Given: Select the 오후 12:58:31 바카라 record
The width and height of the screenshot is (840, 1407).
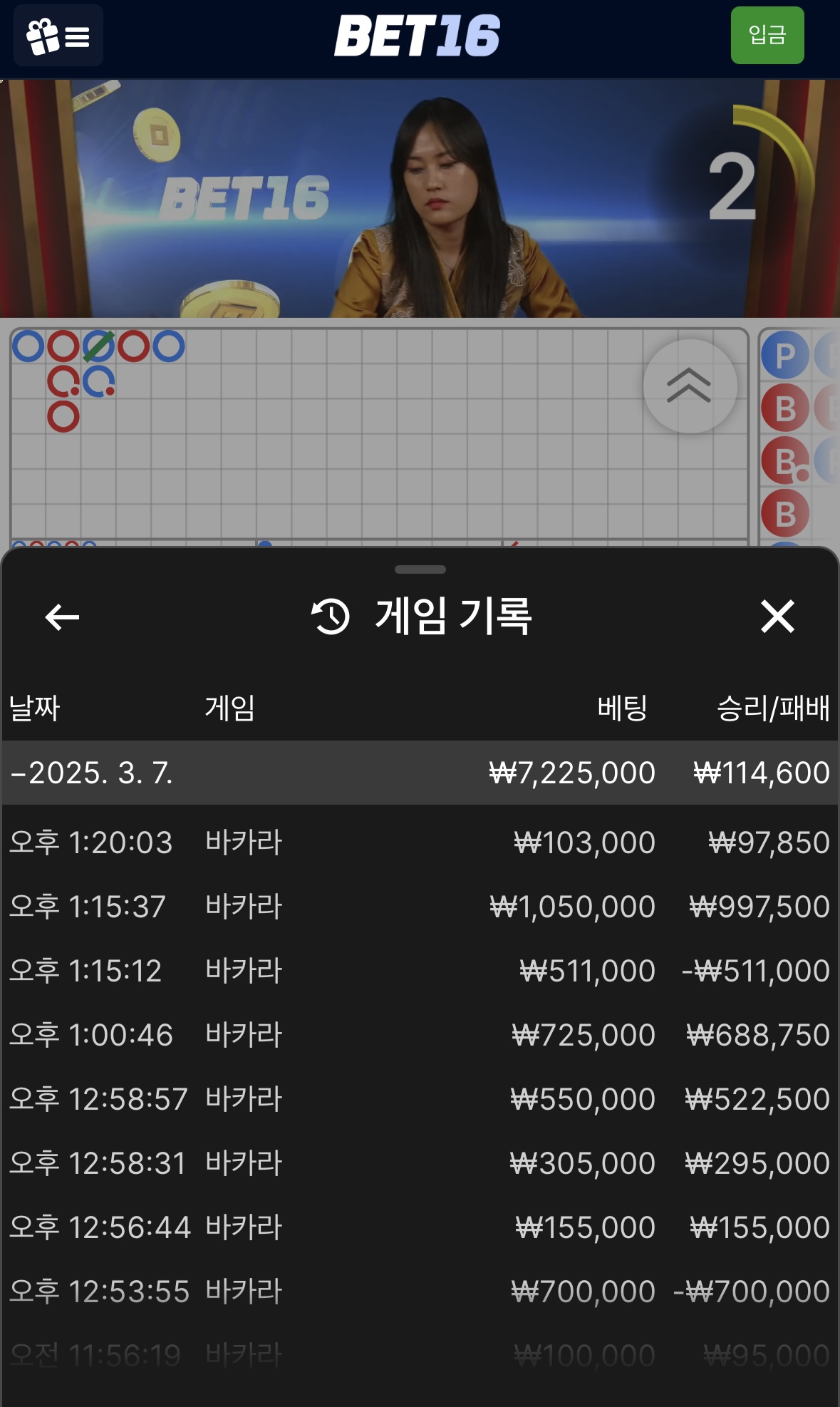Looking at the screenshot, I should coord(419,1163).
